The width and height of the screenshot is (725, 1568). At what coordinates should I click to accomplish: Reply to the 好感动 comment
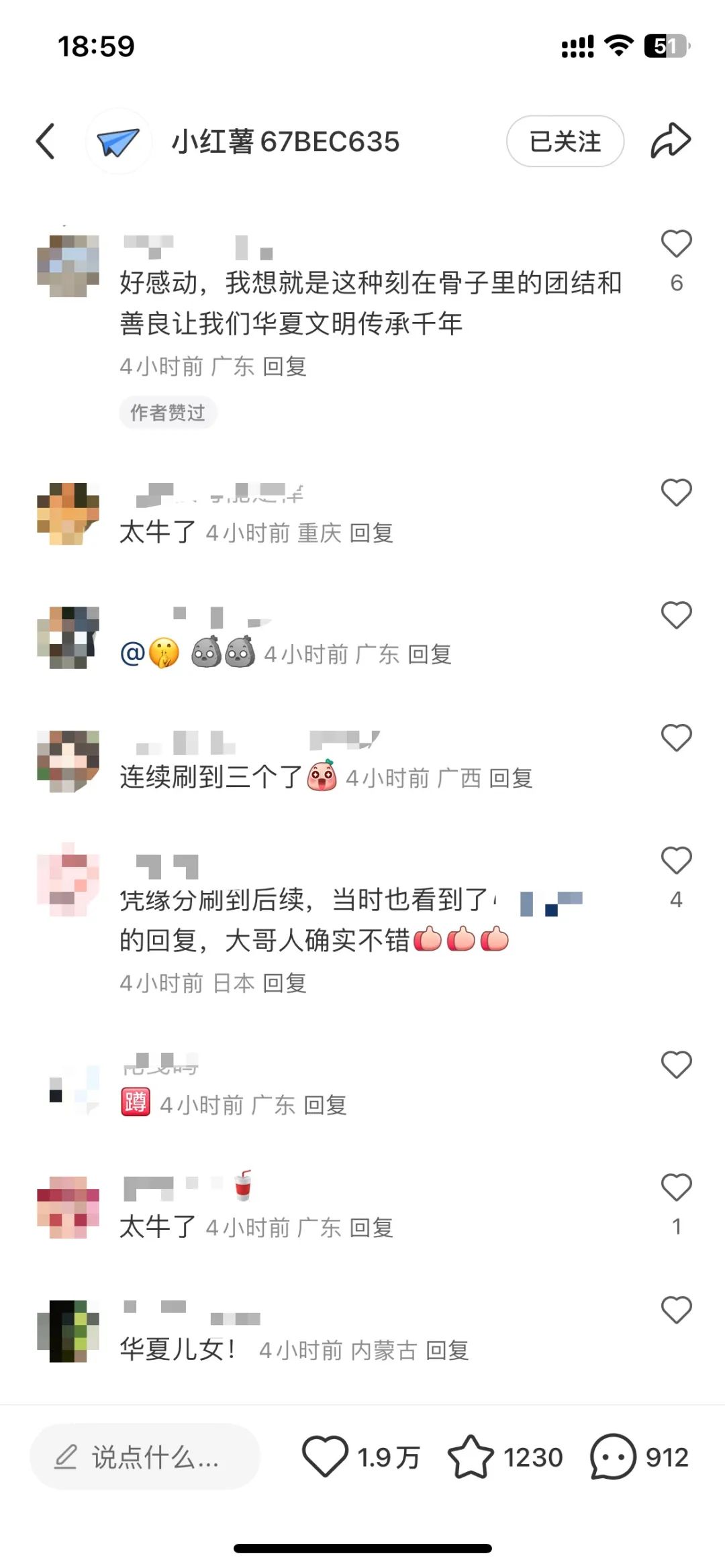[285, 366]
